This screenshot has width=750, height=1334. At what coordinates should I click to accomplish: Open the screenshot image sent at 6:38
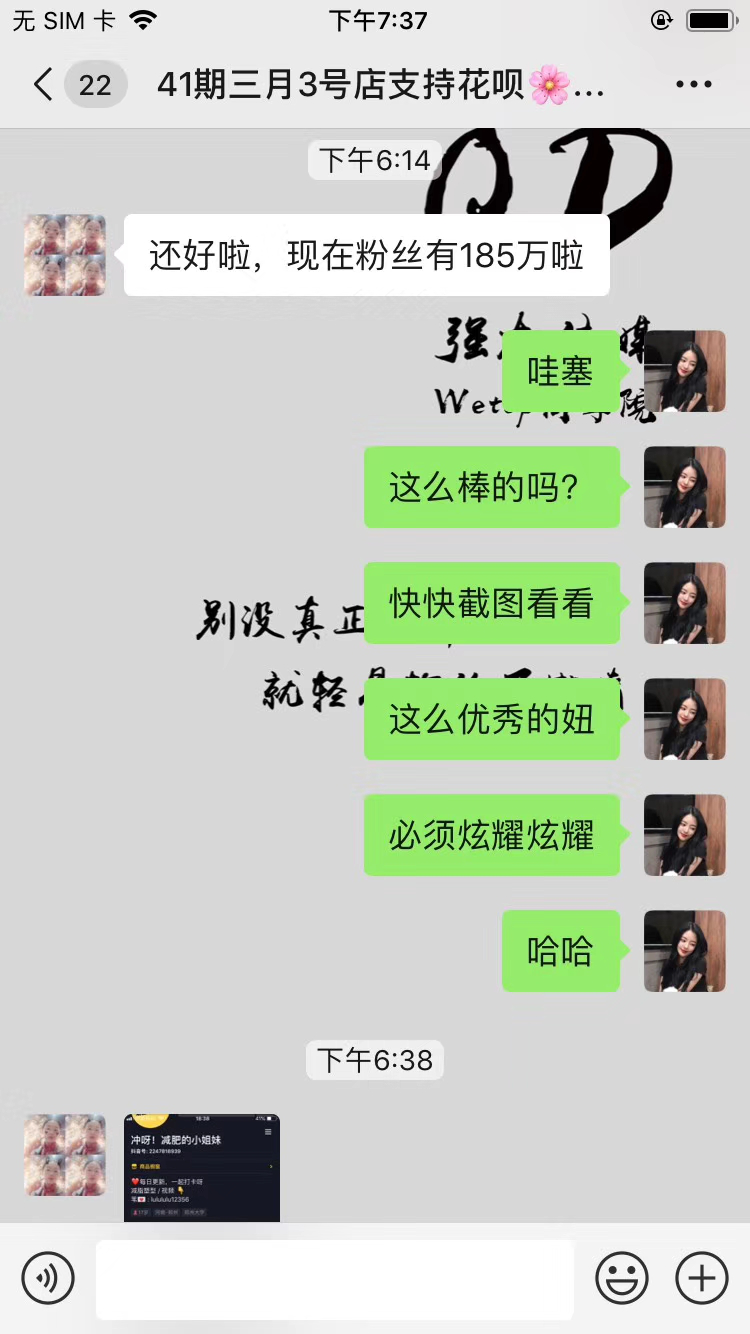tap(202, 1167)
